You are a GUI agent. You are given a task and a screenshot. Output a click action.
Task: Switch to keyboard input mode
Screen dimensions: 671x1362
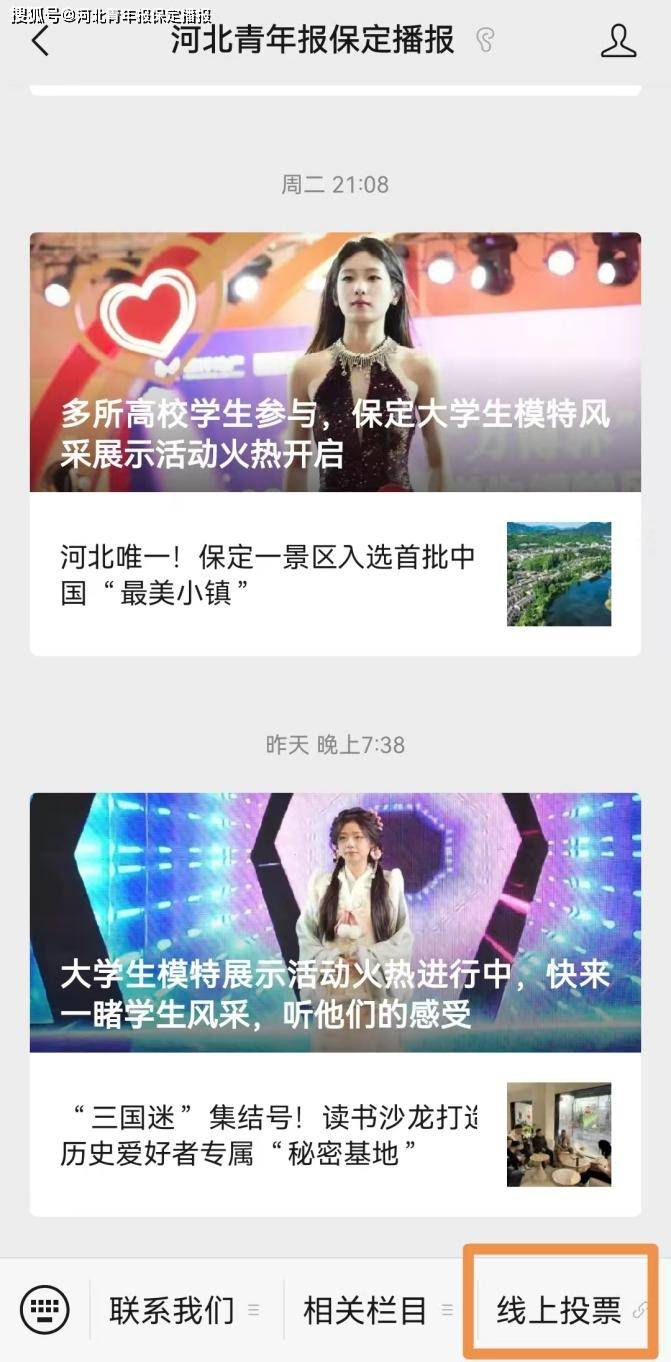coord(45,1309)
